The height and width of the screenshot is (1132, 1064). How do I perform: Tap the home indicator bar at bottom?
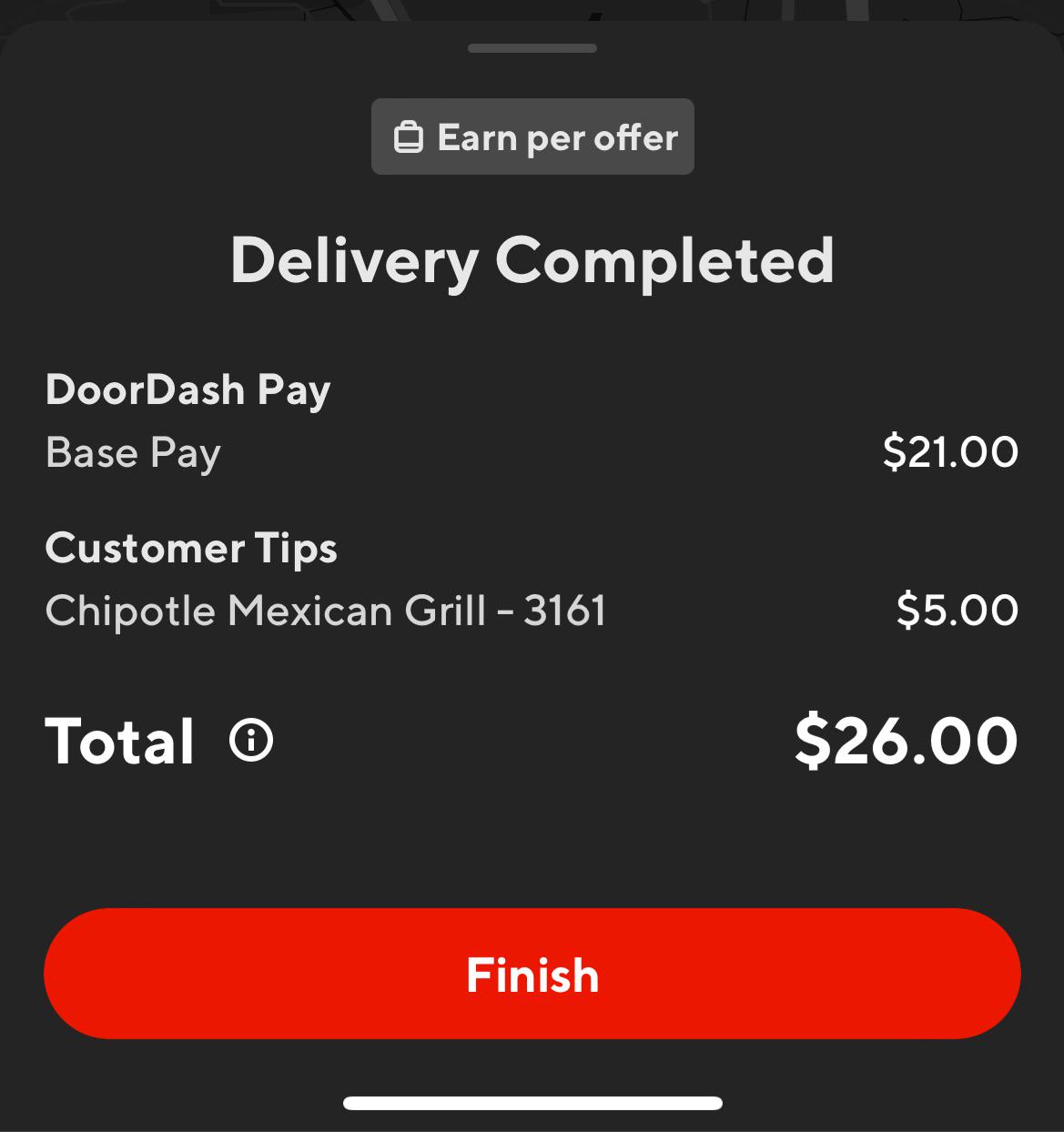point(532,1102)
